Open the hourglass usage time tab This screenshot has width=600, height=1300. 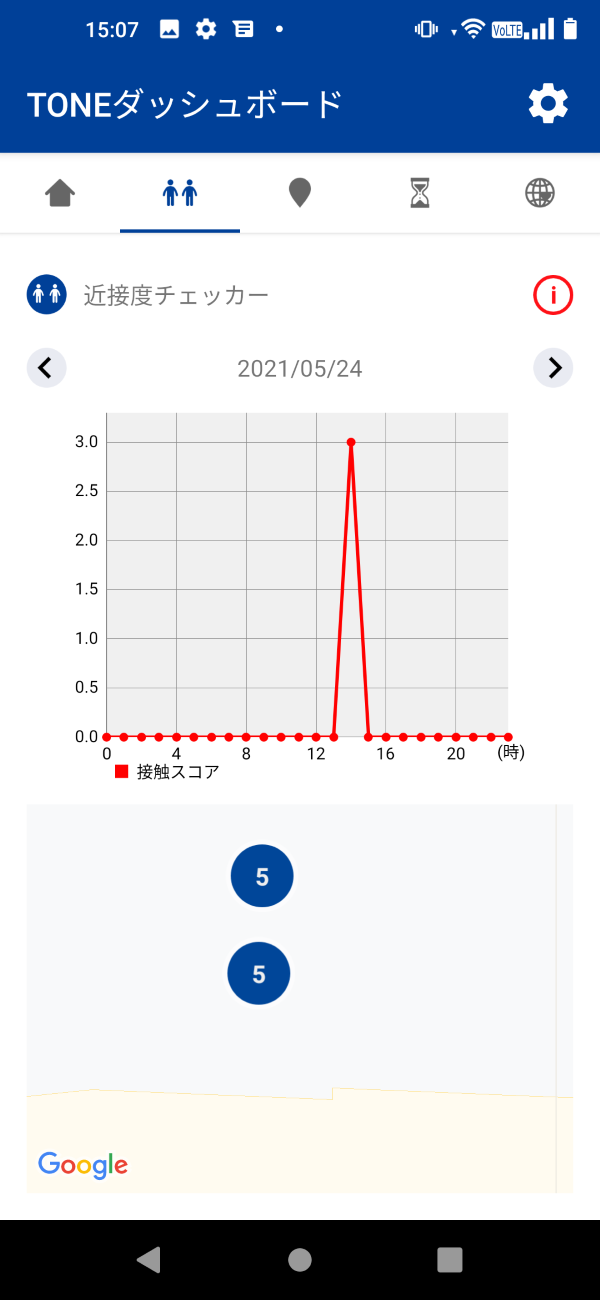(420, 193)
